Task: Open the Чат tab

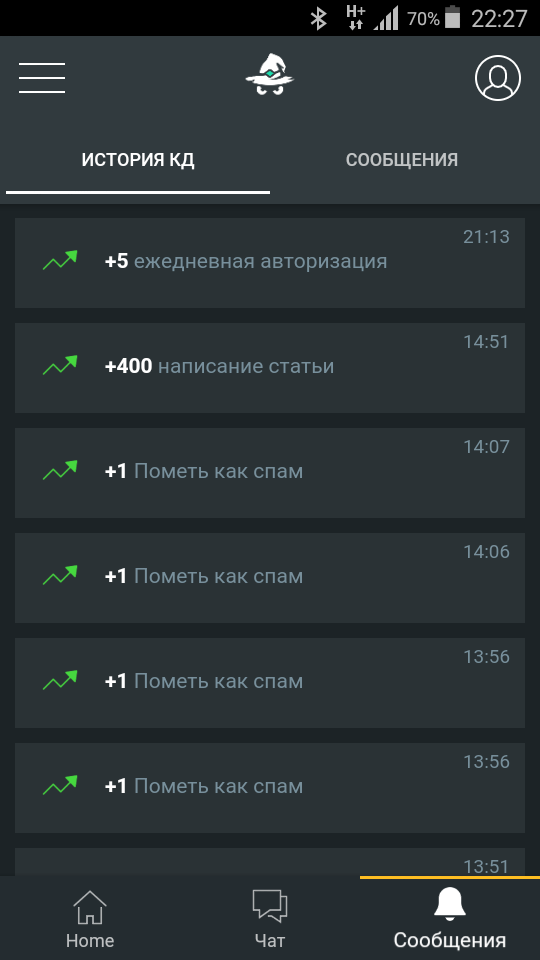Action: [270, 918]
